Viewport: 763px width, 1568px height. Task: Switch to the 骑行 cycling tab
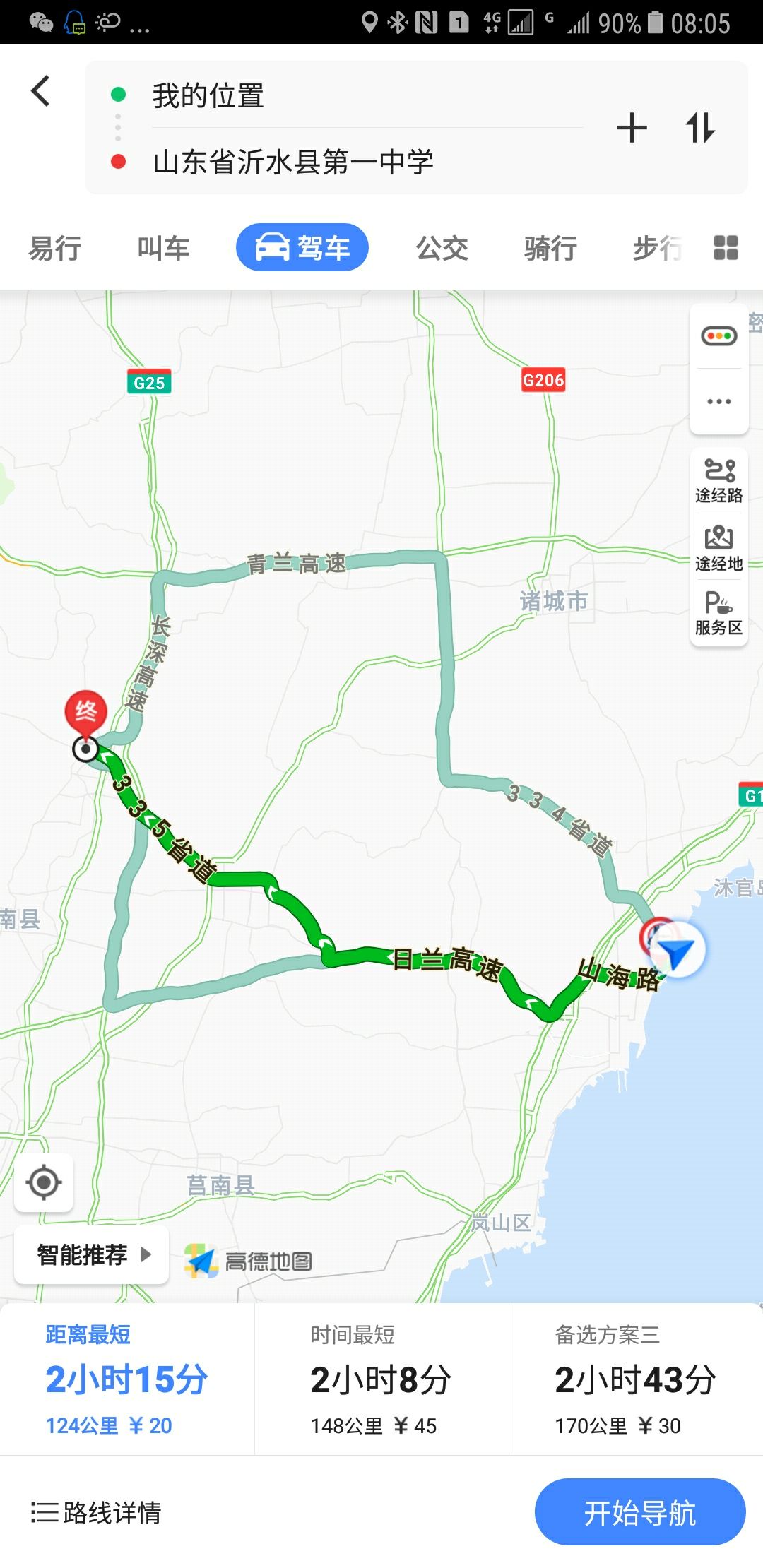point(550,248)
